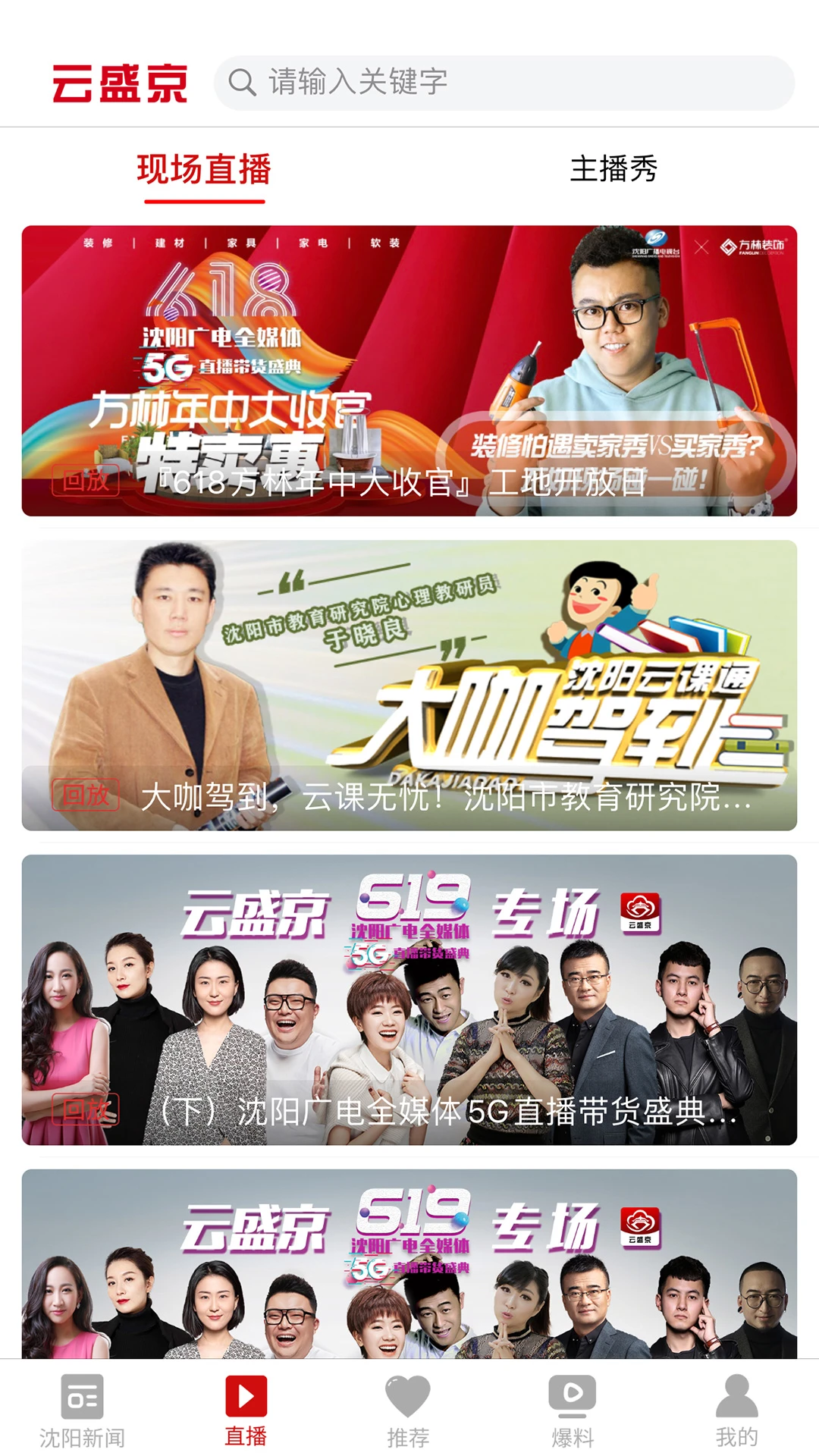
Task: Tap 回放 on the 大咖驾到 banner
Action: coord(86,796)
